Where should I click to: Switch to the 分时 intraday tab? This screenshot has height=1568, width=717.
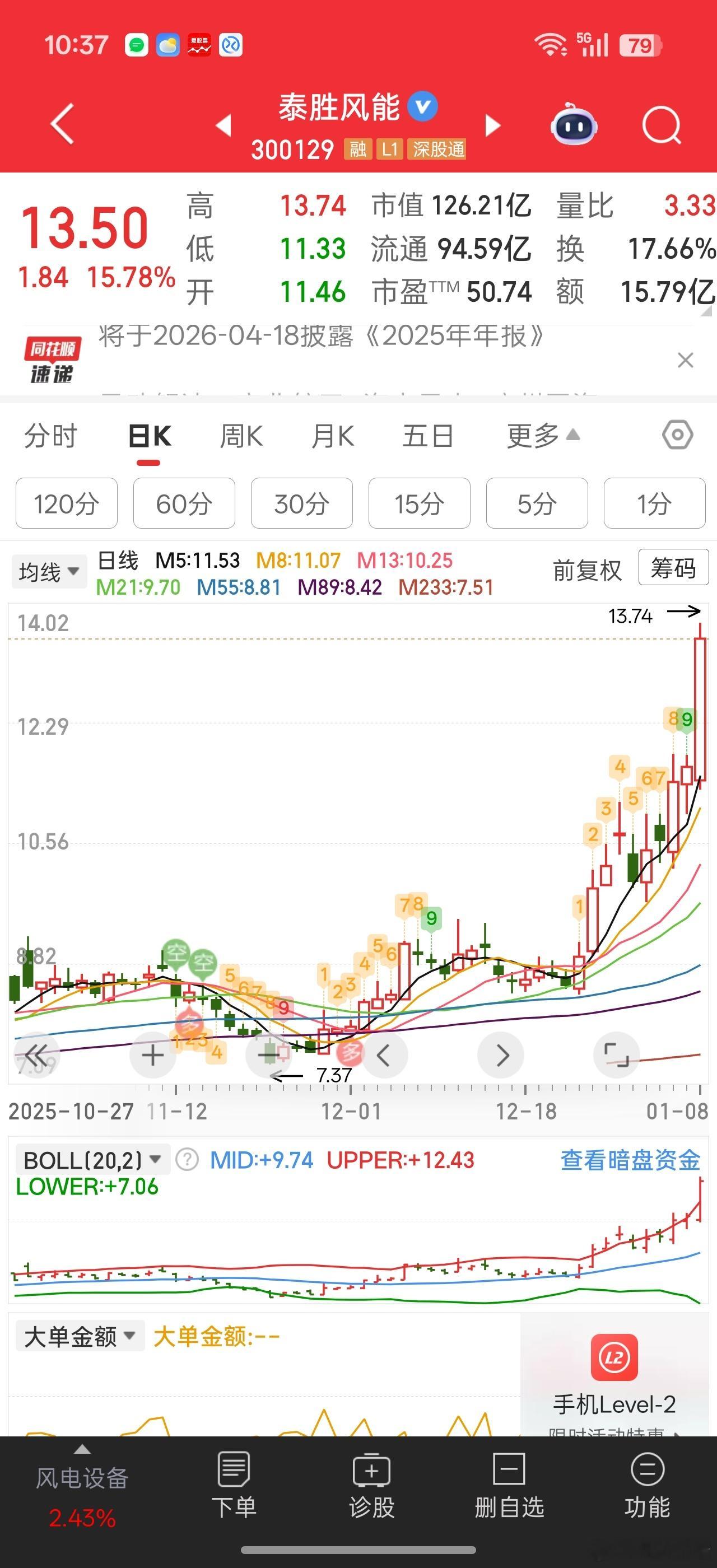click(x=49, y=436)
